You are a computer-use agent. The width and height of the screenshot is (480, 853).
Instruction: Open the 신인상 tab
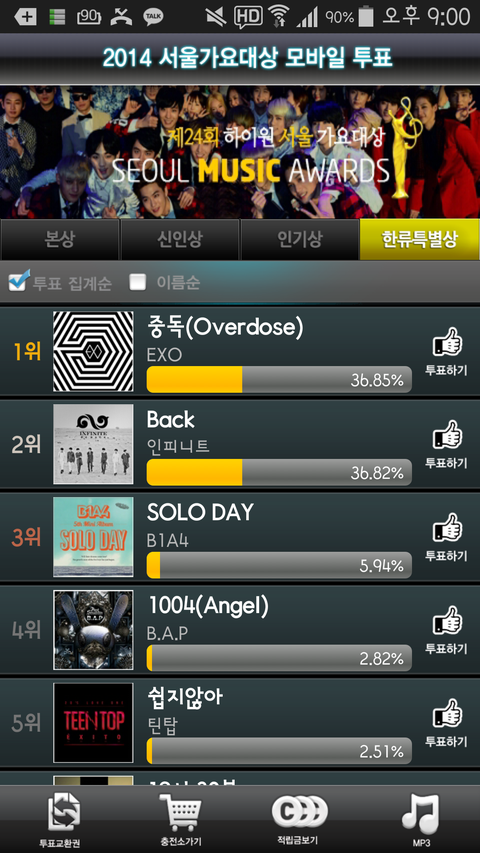[x=180, y=239]
